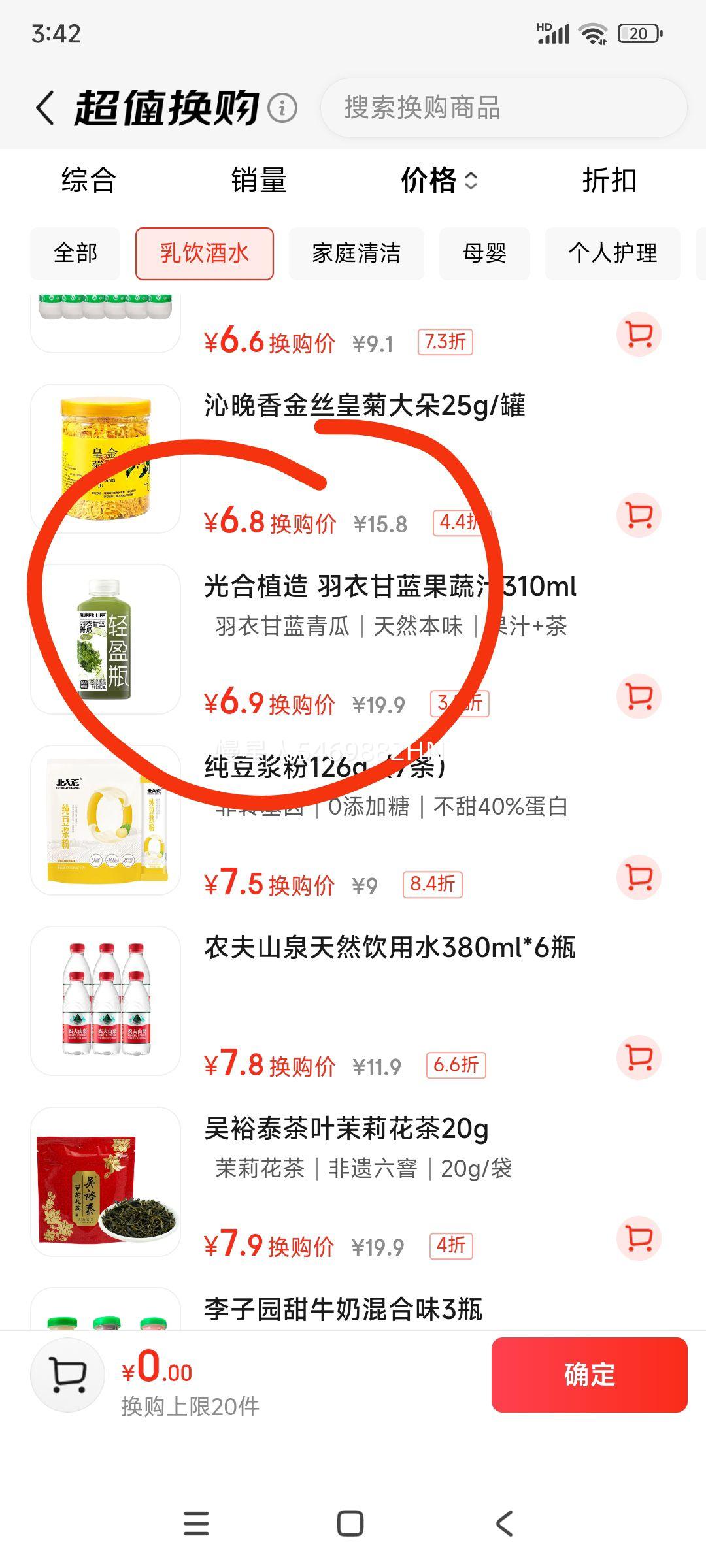Select the 折扣 sorting option

pos(611,182)
